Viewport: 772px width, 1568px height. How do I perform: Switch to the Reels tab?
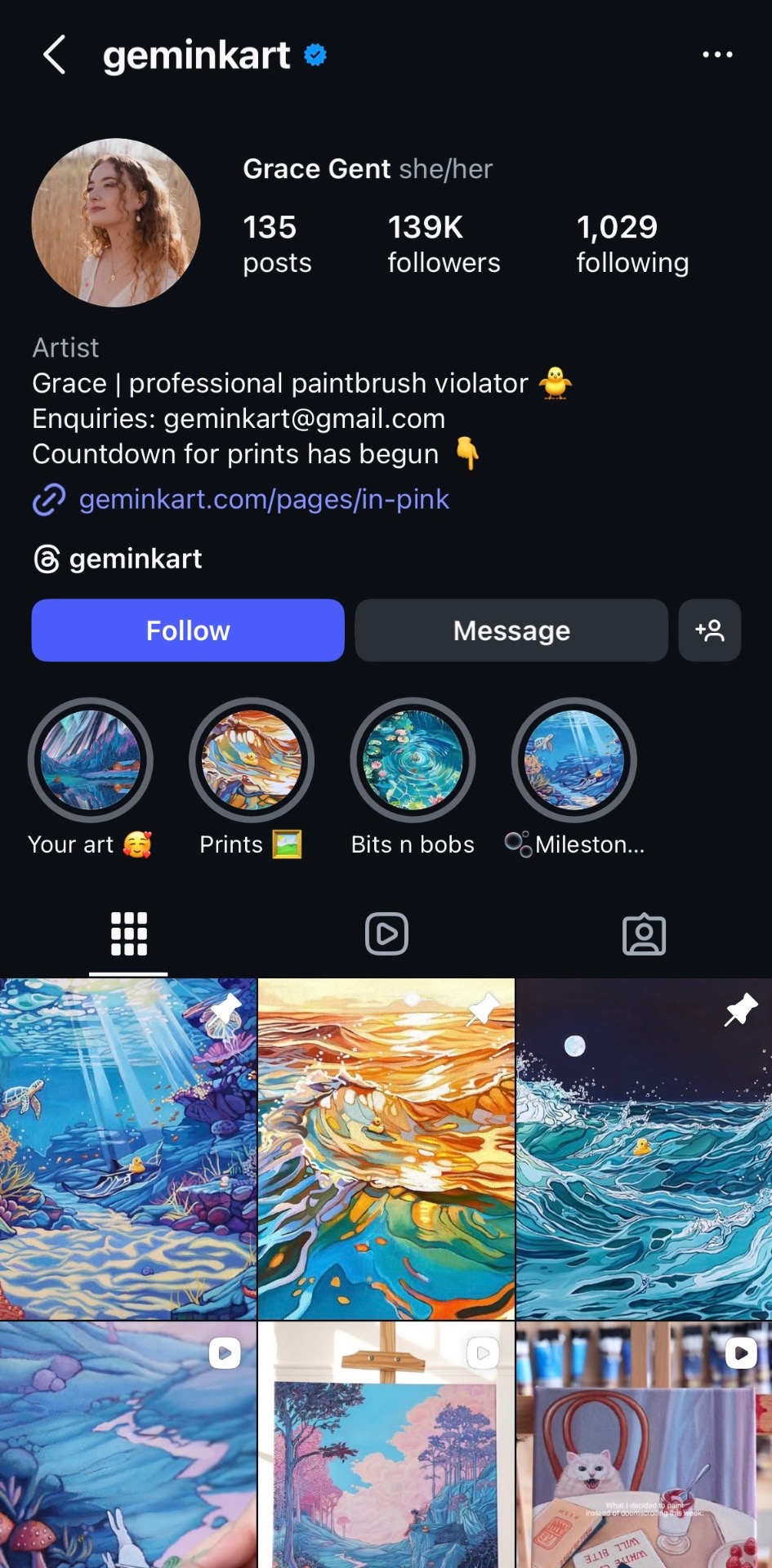386,933
